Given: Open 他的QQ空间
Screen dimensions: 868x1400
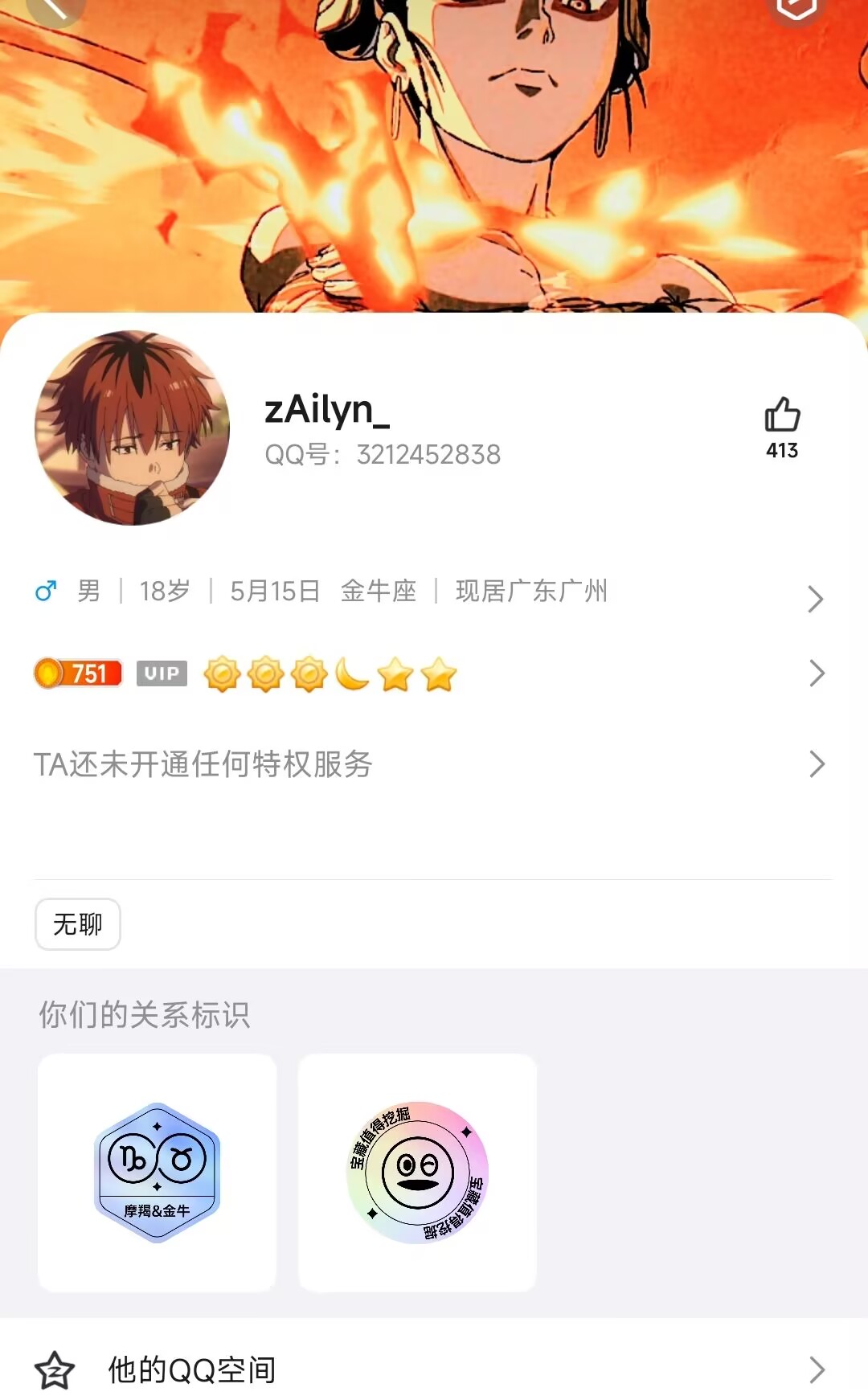Looking at the screenshot, I should click(x=434, y=1369).
